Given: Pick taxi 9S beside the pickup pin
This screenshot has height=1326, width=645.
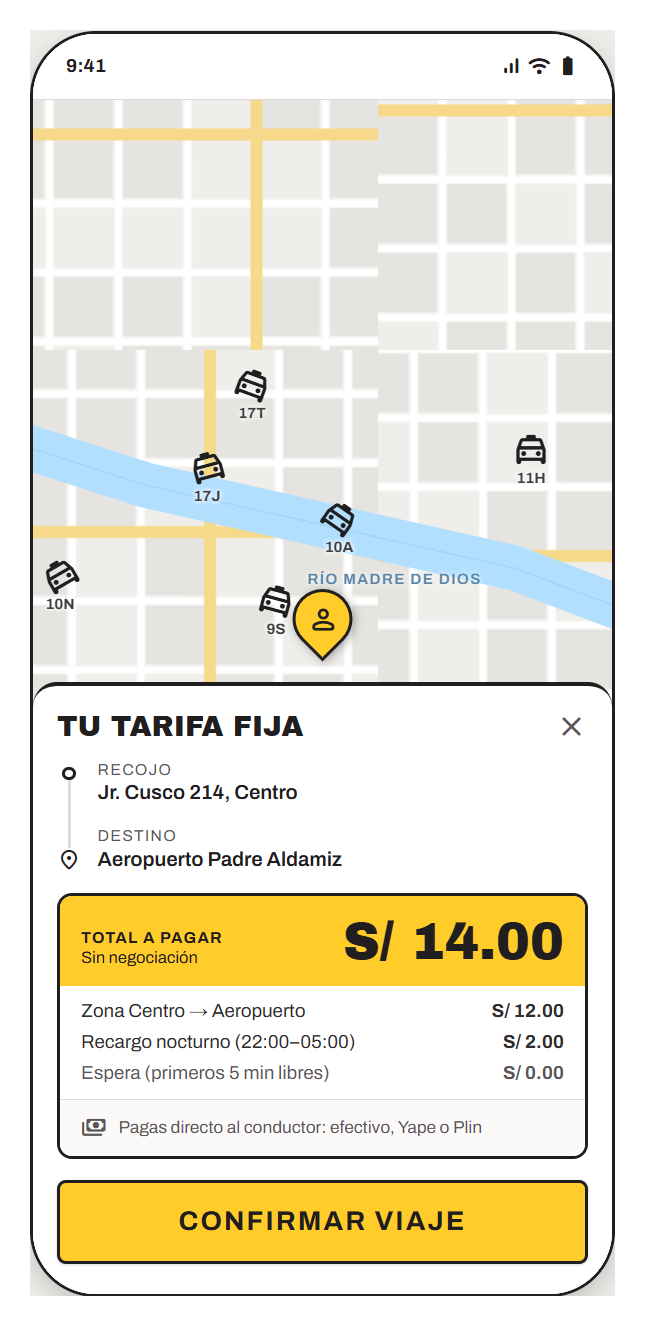Looking at the screenshot, I should tap(275, 611).
